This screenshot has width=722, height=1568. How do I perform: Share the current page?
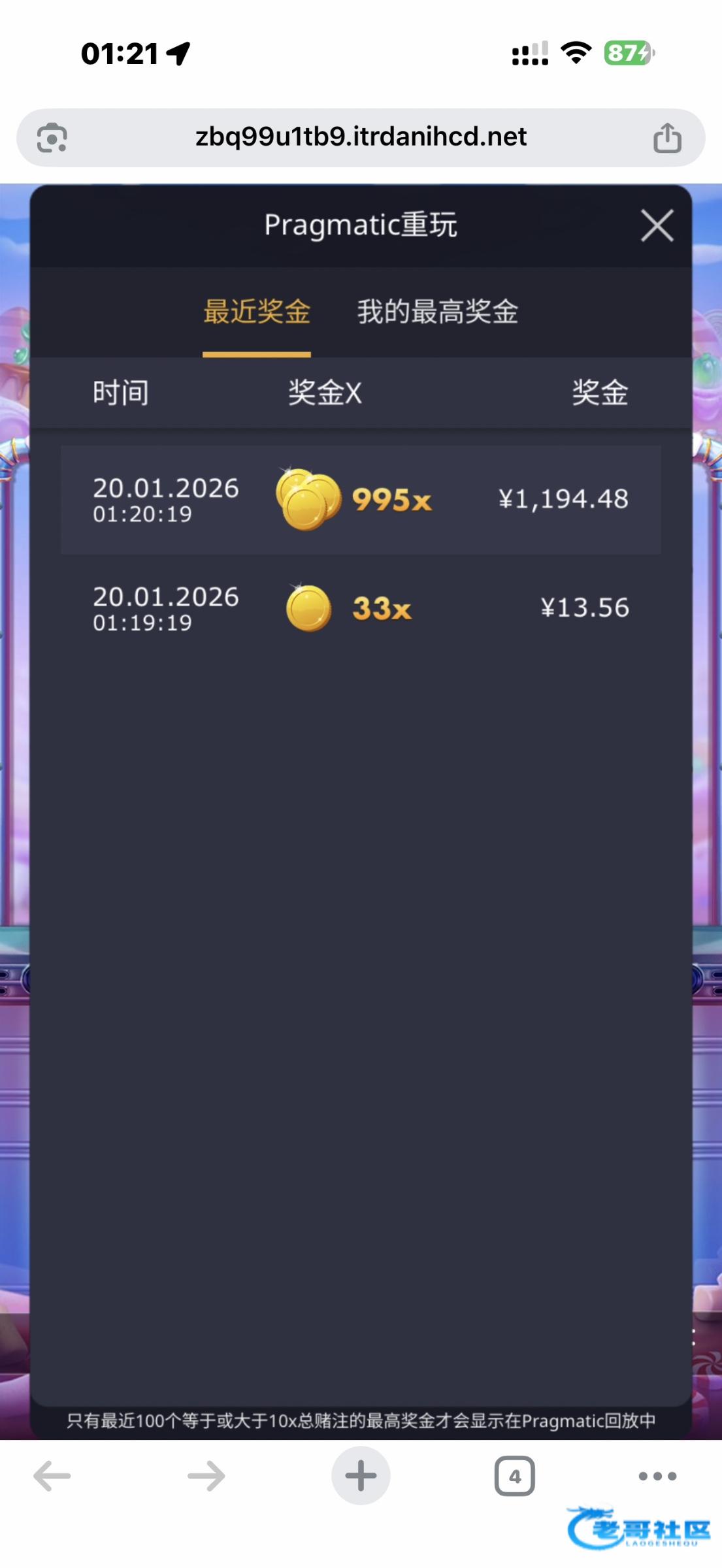(x=667, y=138)
